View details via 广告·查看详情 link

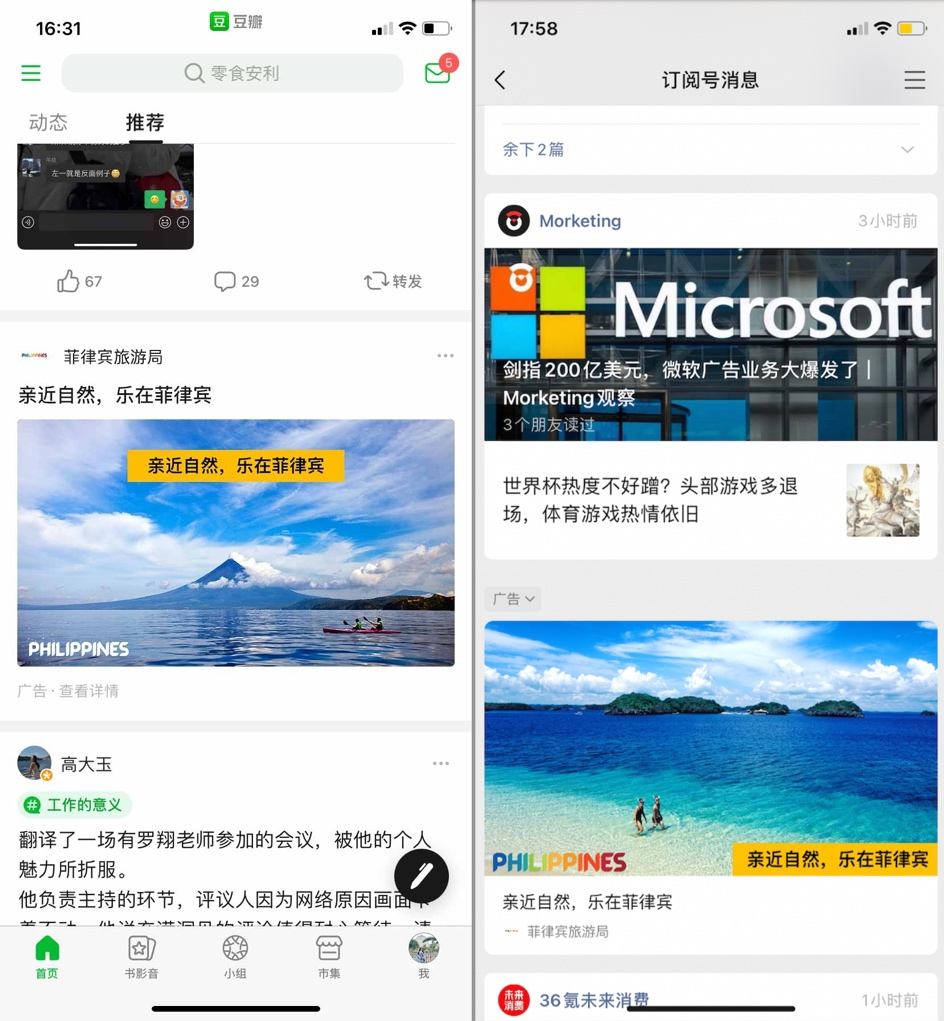(68, 691)
